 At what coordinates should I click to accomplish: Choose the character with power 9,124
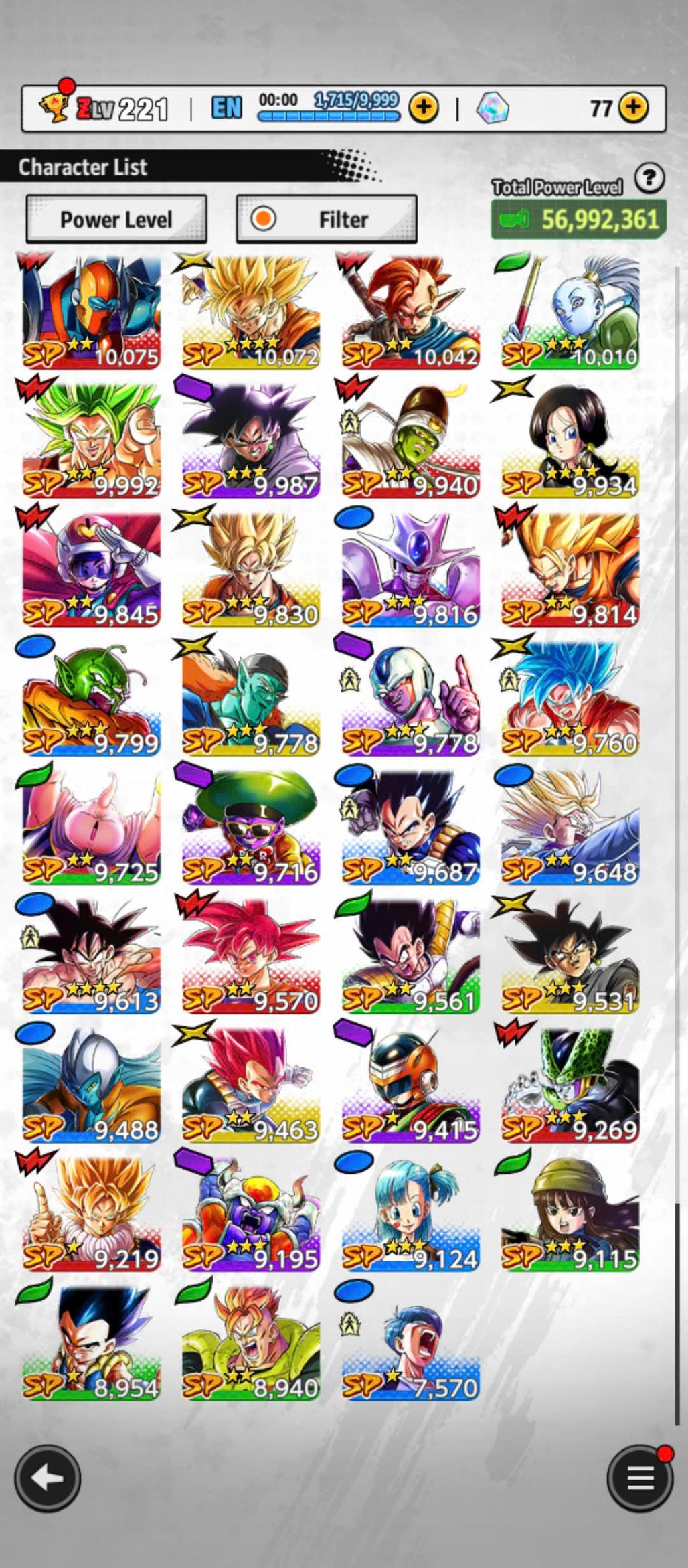click(410, 1212)
